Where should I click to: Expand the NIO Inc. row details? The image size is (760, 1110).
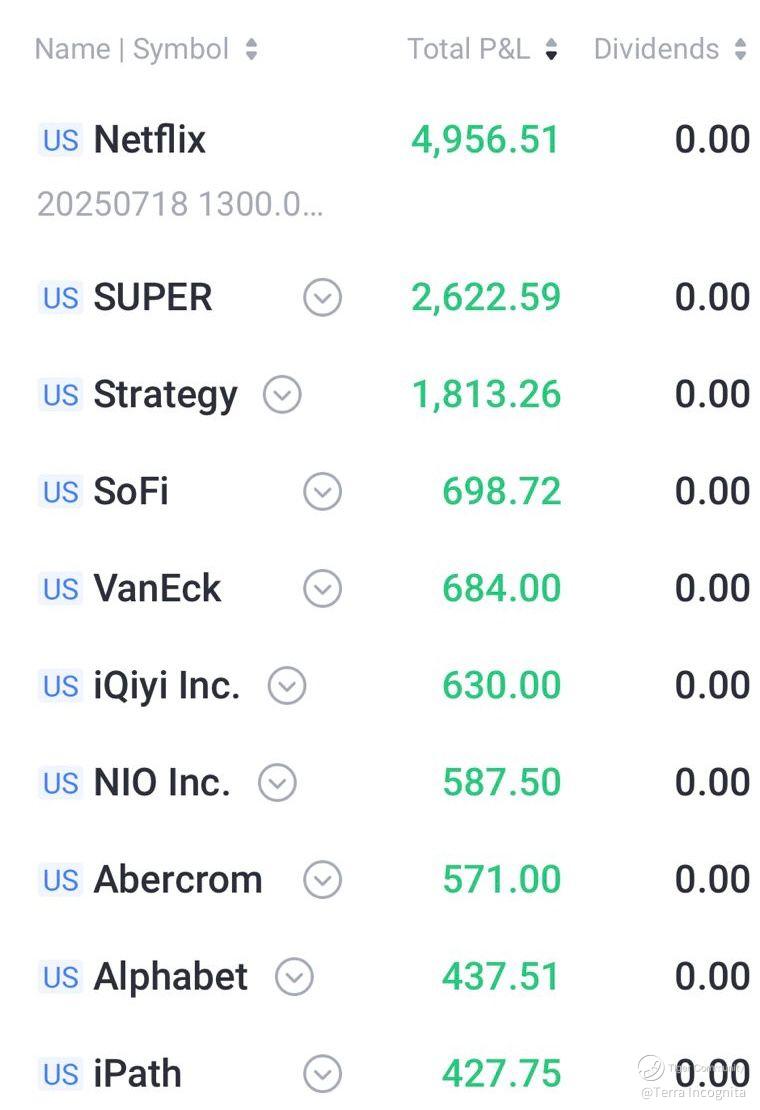[x=277, y=782]
